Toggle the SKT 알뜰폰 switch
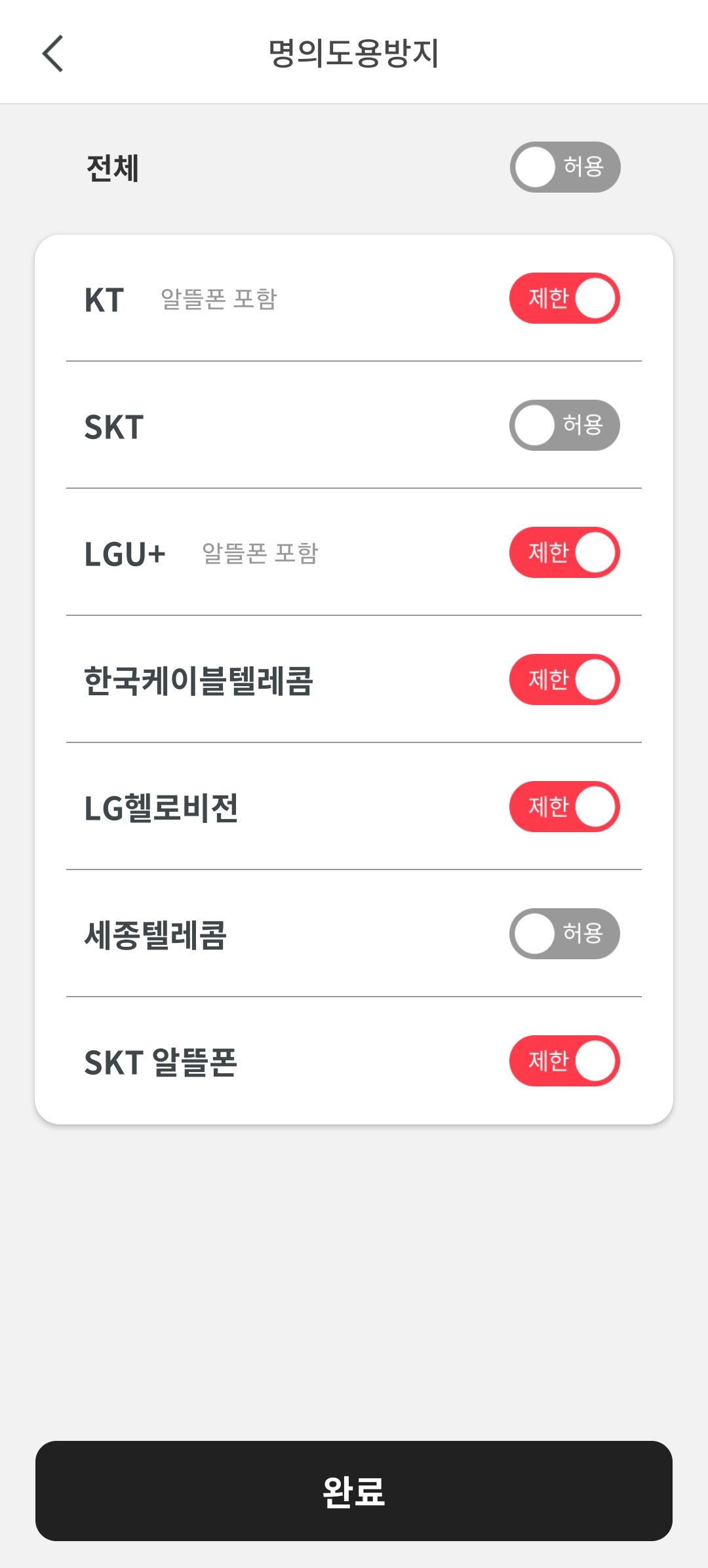The image size is (708, 1568). point(564,1061)
